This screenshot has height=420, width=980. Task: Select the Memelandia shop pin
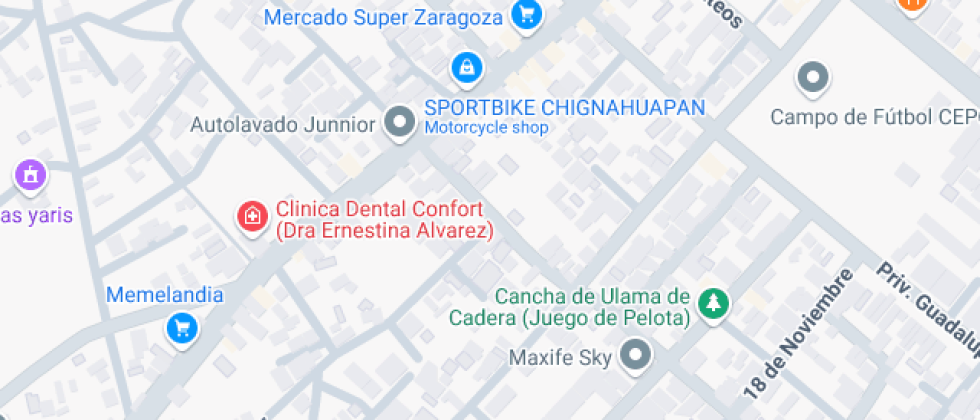(x=181, y=327)
